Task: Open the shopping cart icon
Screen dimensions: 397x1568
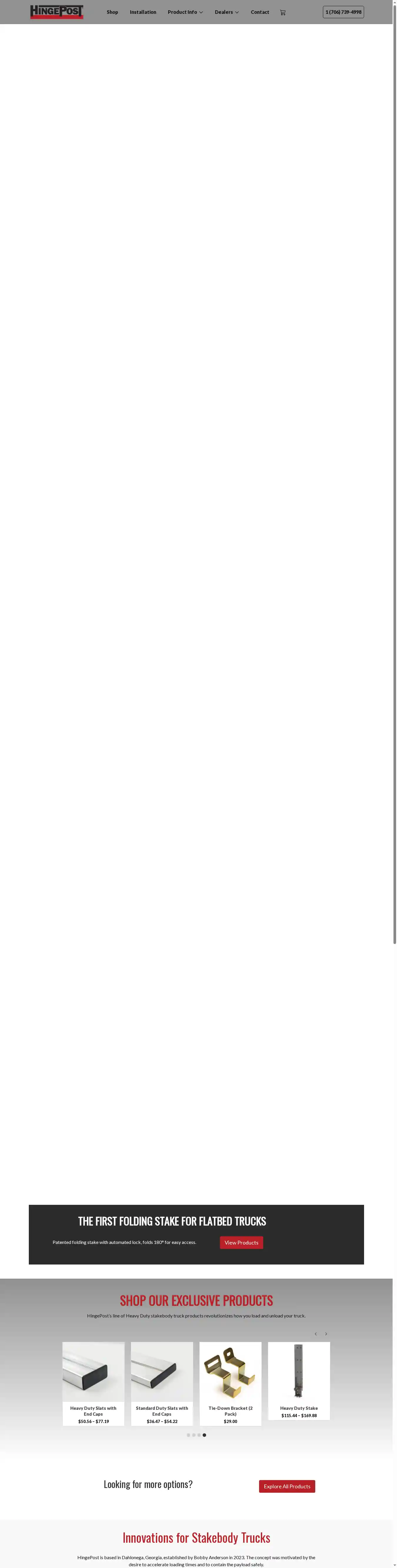Action: [x=283, y=12]
